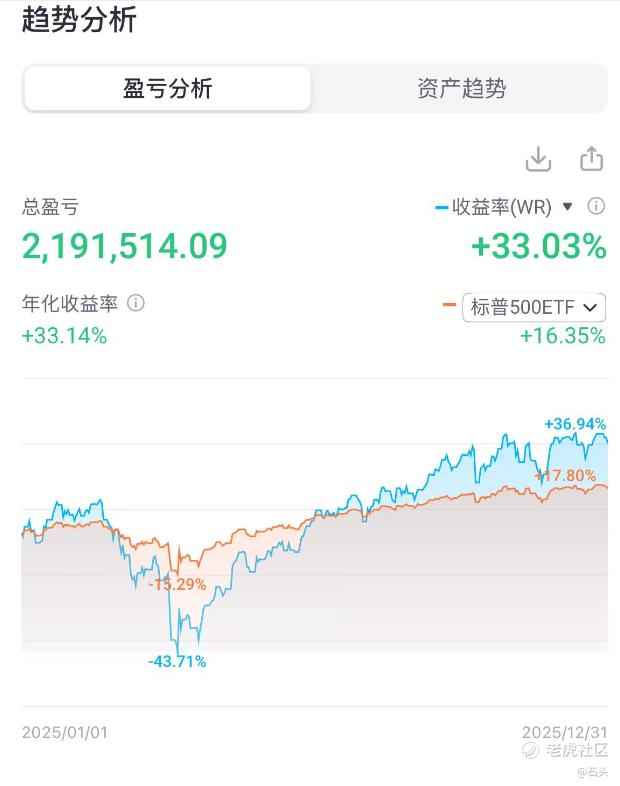620x786 pixels.
Task: Change the 标普500ETF benchmark
Action: click(x=534, y=308)
